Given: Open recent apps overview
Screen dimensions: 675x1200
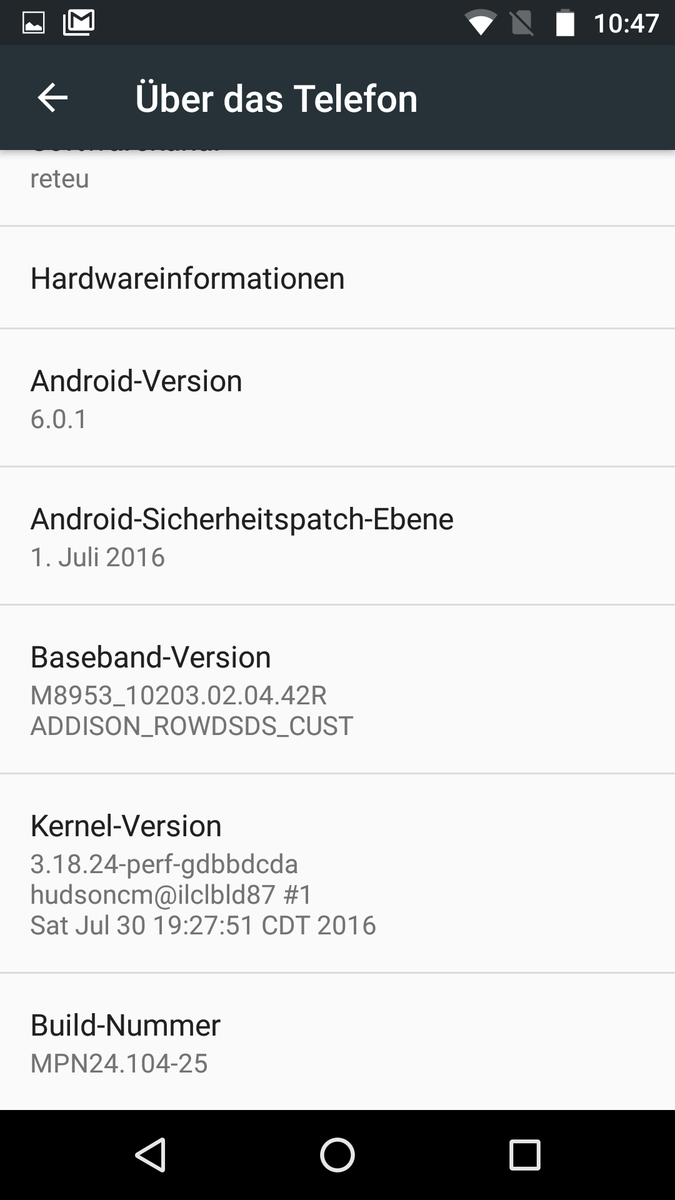Looking at the screenshot, I should (x=524, y=1155).
